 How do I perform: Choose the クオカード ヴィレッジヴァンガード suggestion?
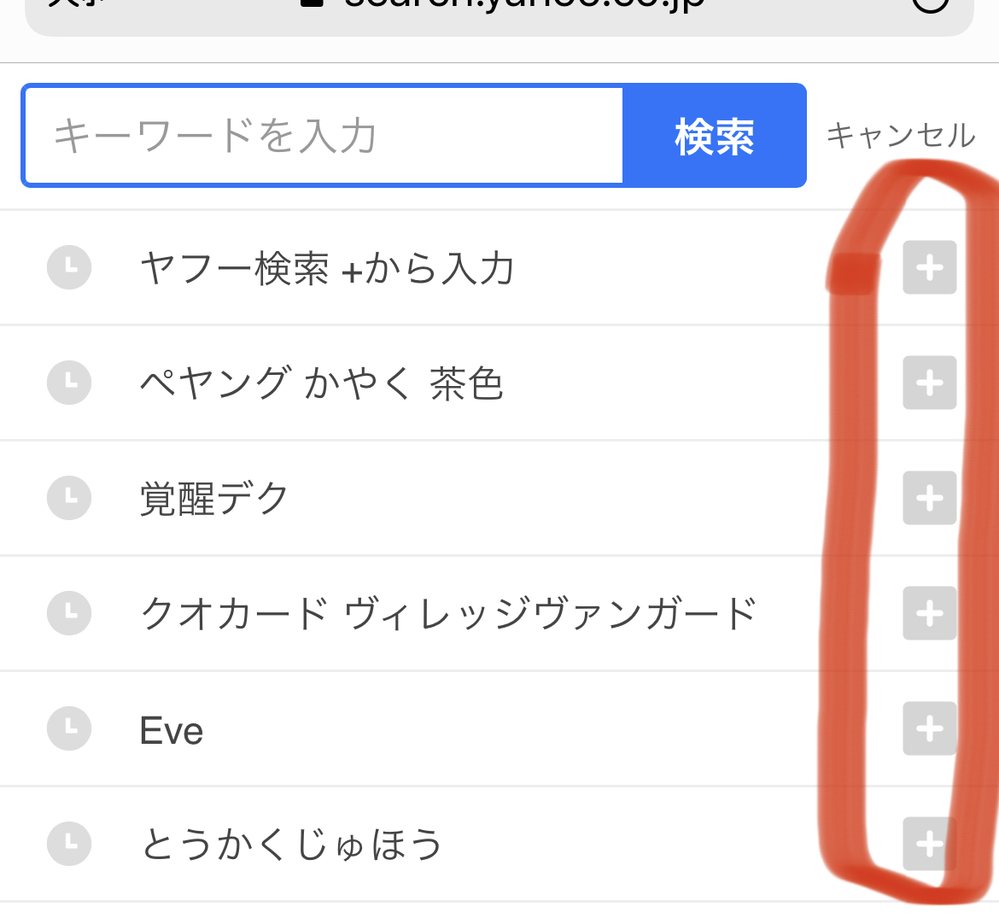coord(448,613)
